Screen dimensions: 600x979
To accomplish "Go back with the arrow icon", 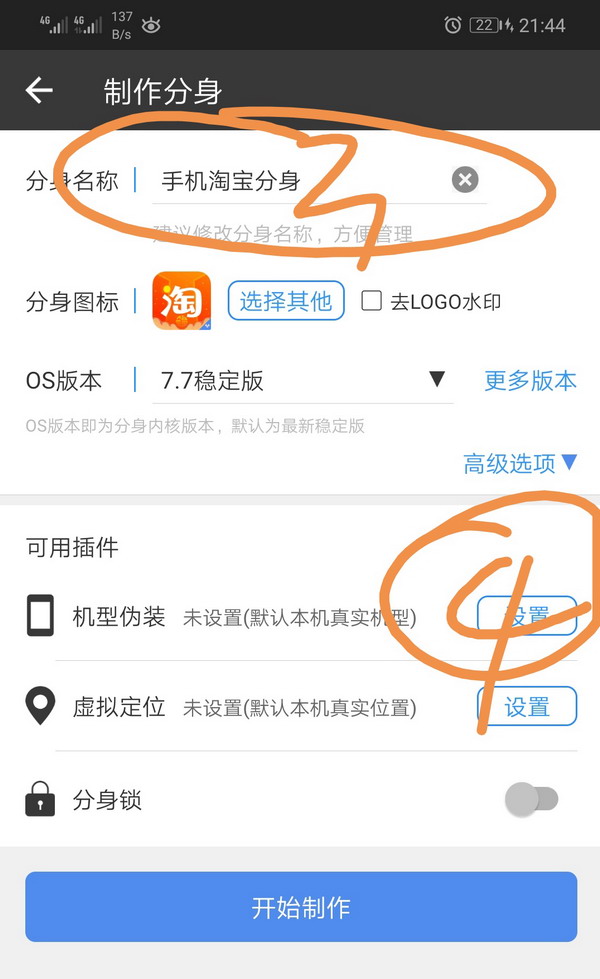I will [x=39, y=91].
